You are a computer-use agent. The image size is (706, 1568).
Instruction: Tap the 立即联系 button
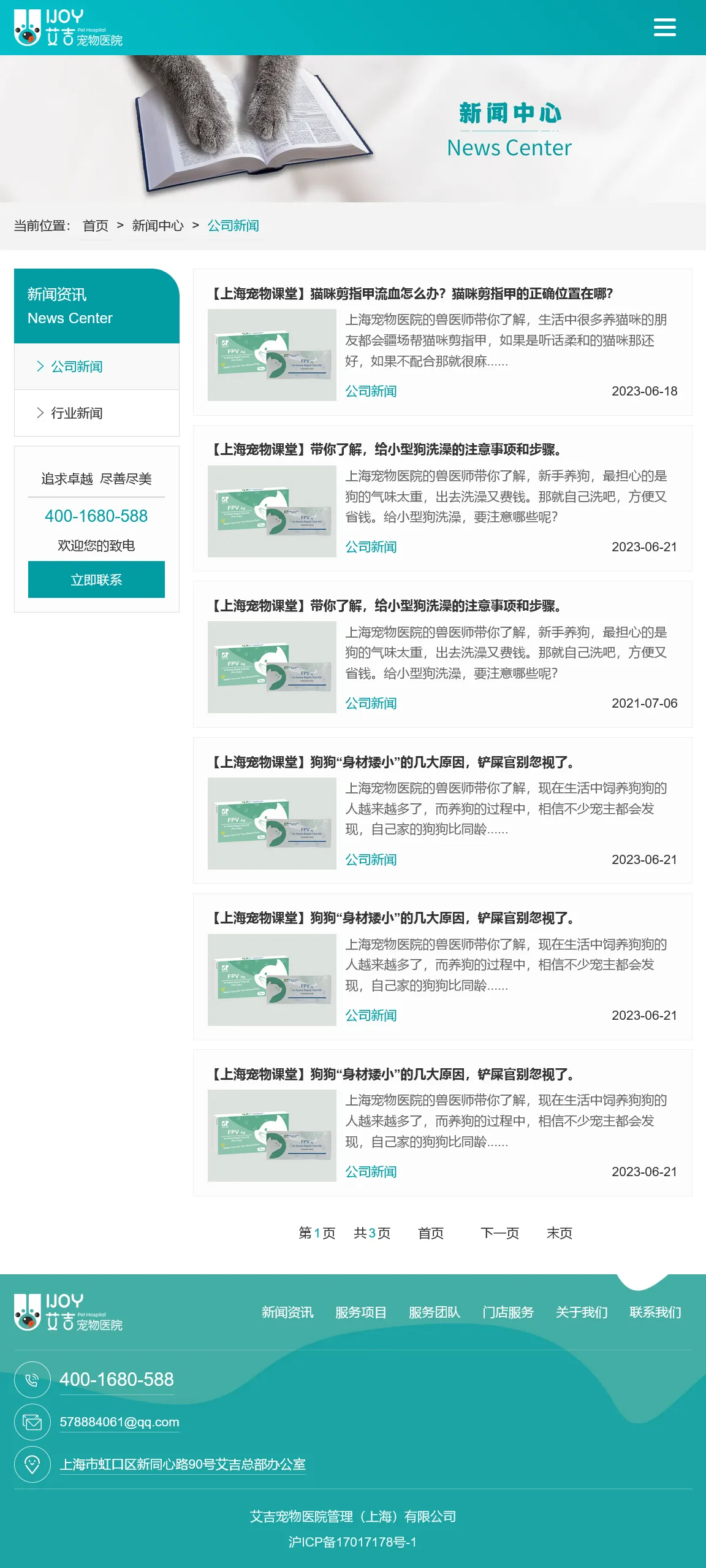point(96,579)
